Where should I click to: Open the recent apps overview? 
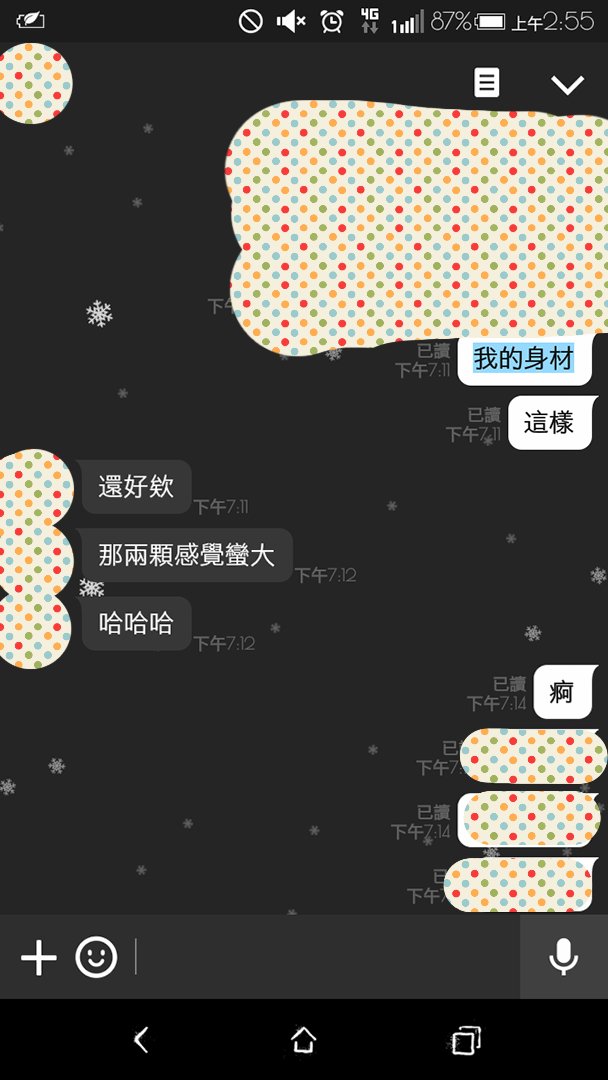click(465, 1040)
